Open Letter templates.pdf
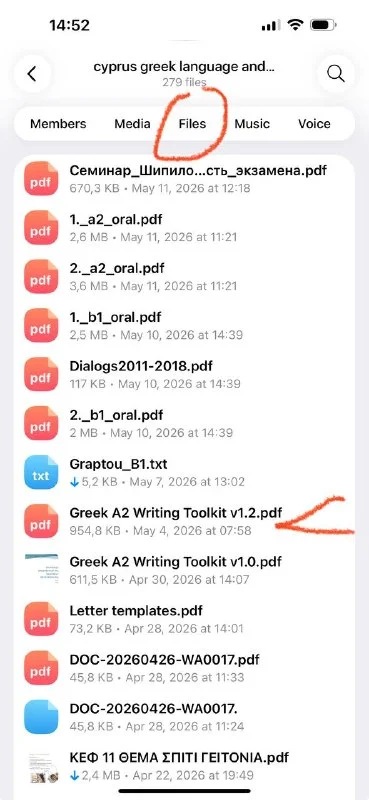This screenshot has height=800, width=369. [184, 619]
